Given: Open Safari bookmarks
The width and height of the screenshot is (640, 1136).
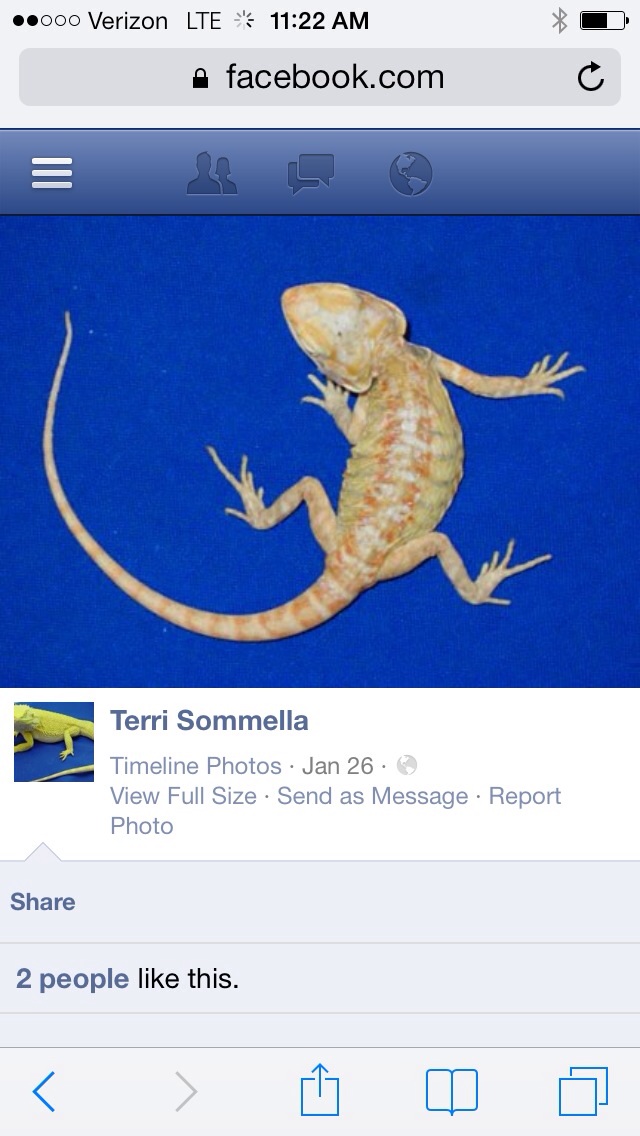Looking at the screenshot, I should (452, 1091).
